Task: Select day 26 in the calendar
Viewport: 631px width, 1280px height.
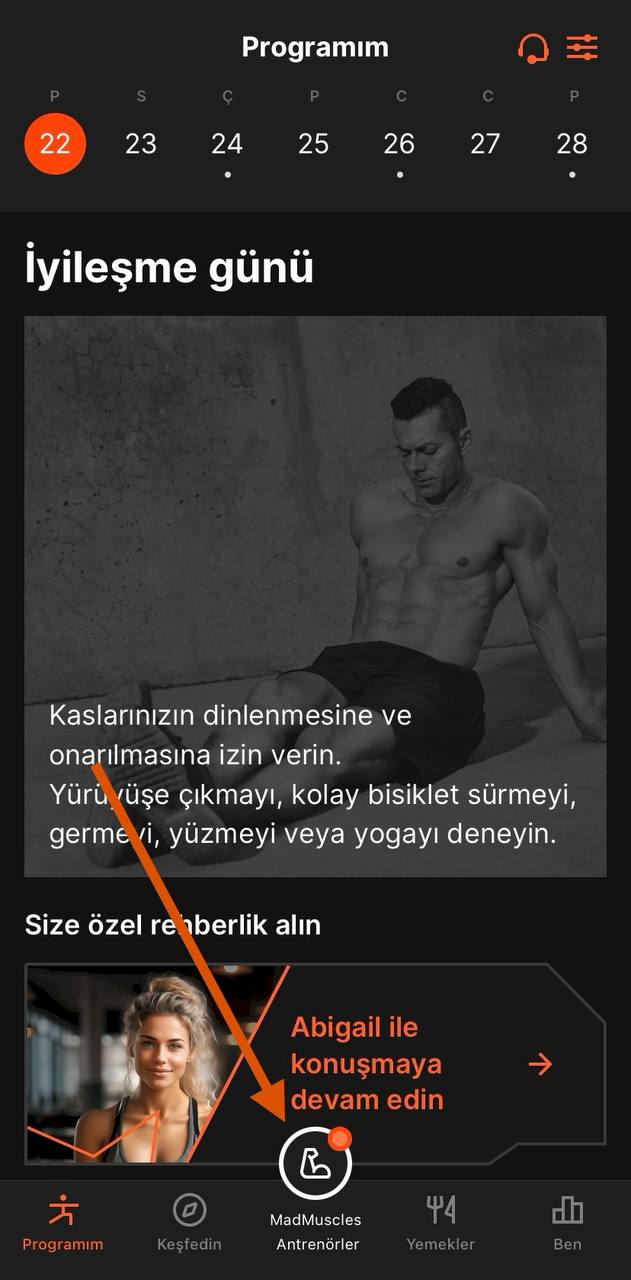Action: click(x=399, y=144)
